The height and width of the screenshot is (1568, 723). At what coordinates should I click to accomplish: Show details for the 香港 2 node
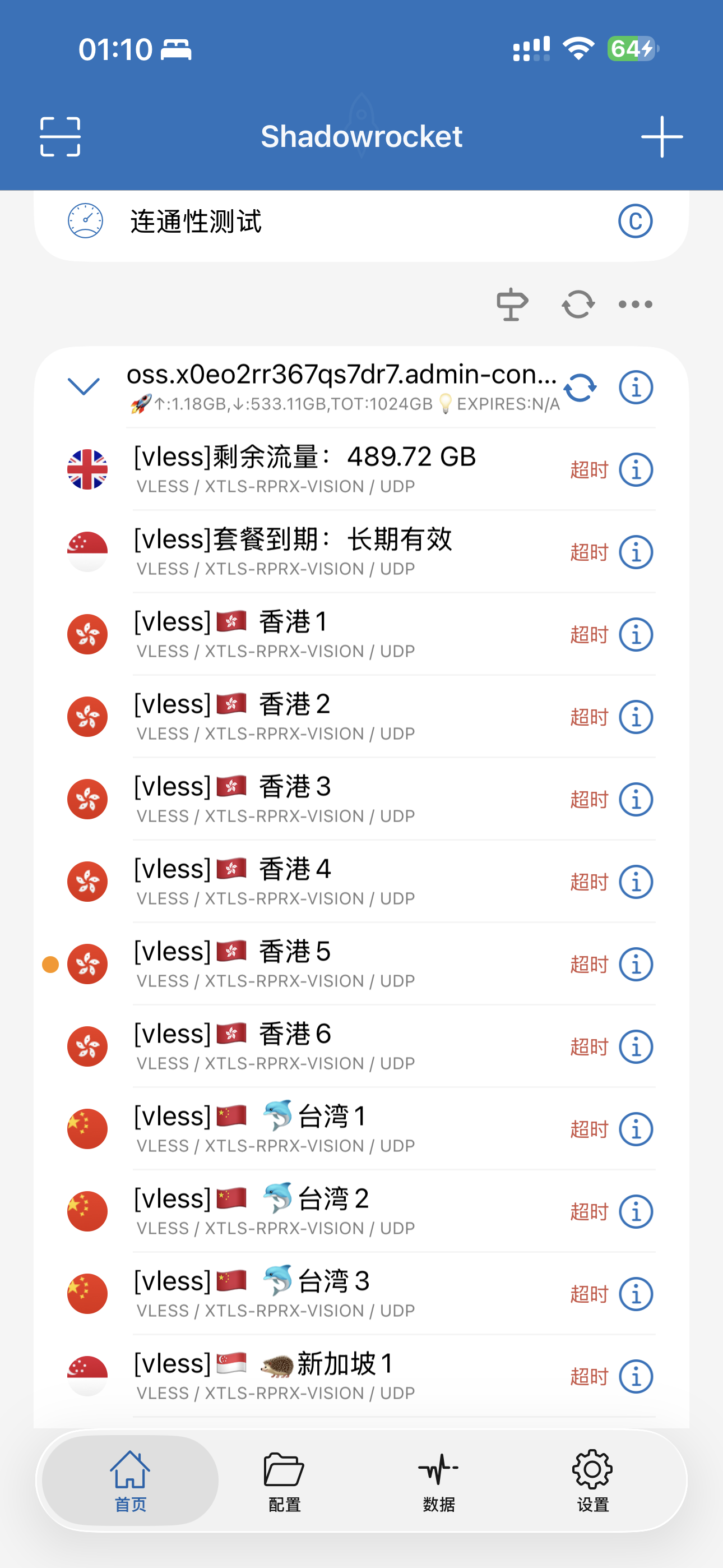(636, 717)
